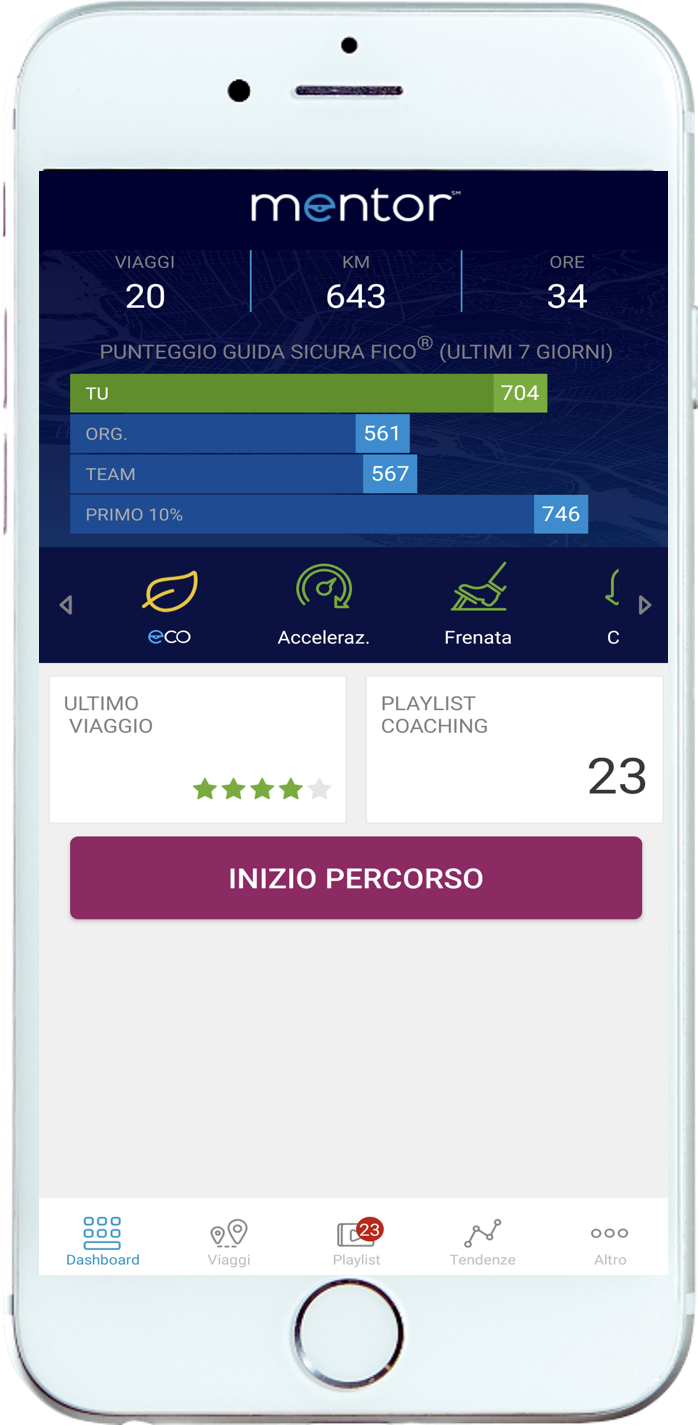Screen dimensions: 698x1425
Task: Switch to the Viaggi tab
Action: [229, 1241]
